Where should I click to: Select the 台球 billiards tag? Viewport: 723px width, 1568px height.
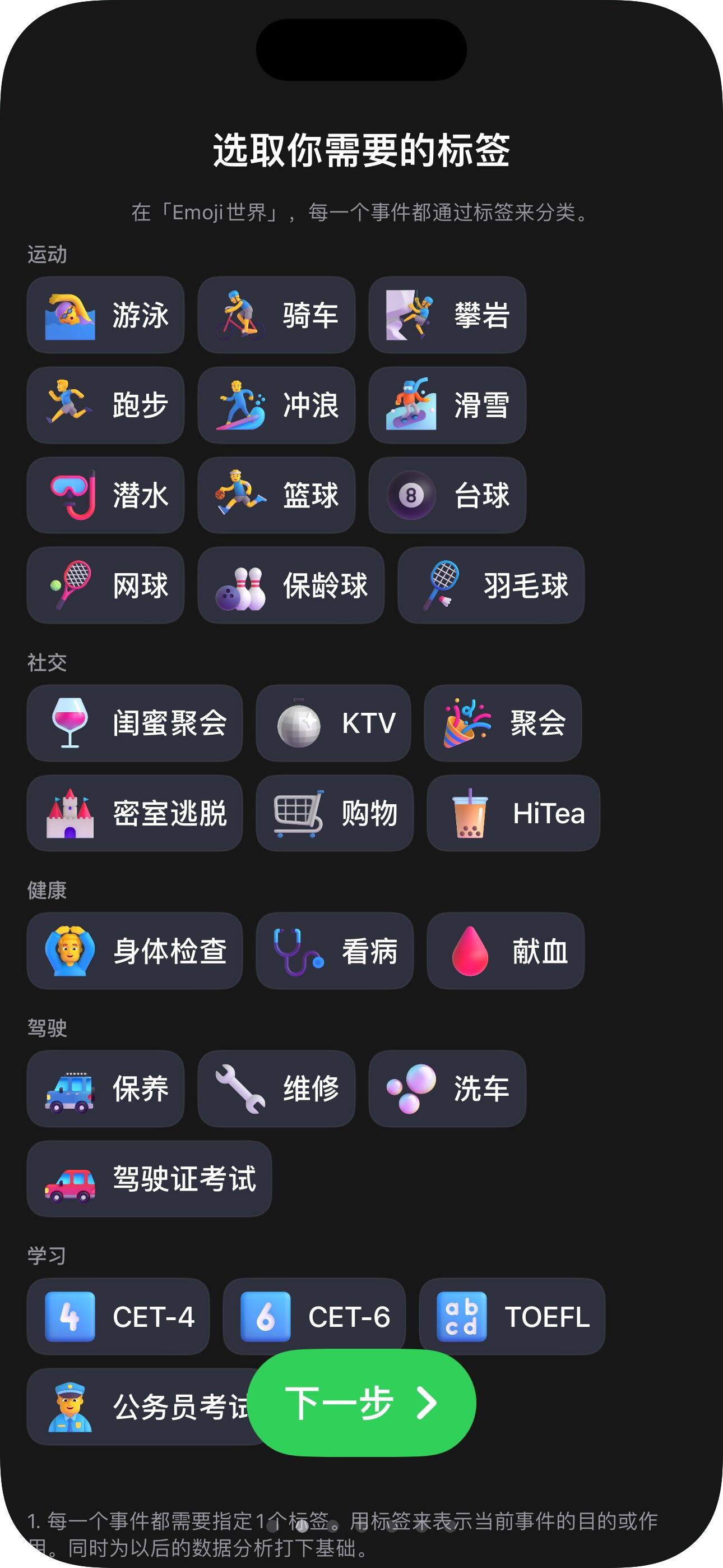447,496
